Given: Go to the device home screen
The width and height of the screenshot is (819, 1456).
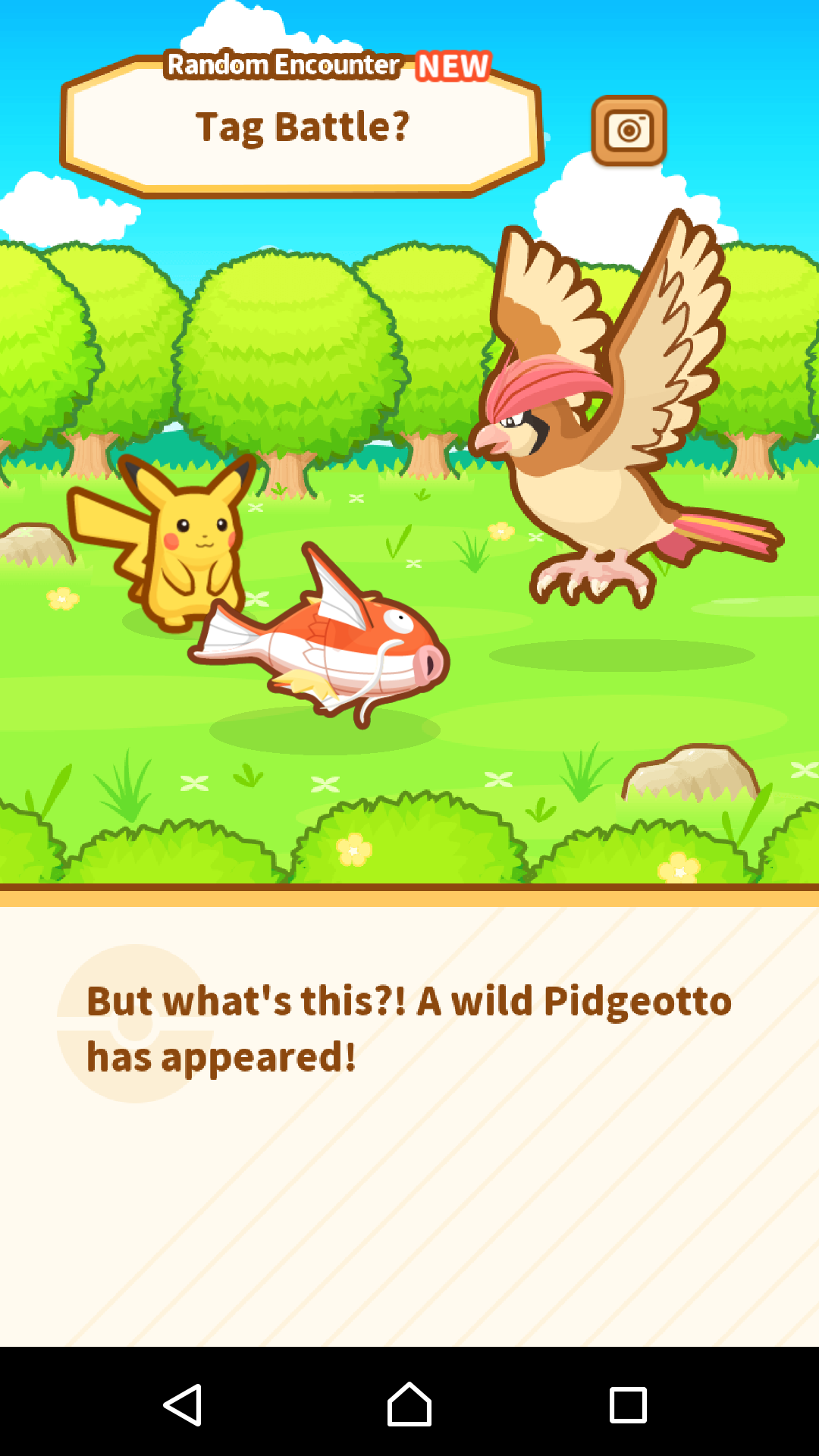Looking at the screenshot, I should pyautogui.click(x=409, y=1404).
